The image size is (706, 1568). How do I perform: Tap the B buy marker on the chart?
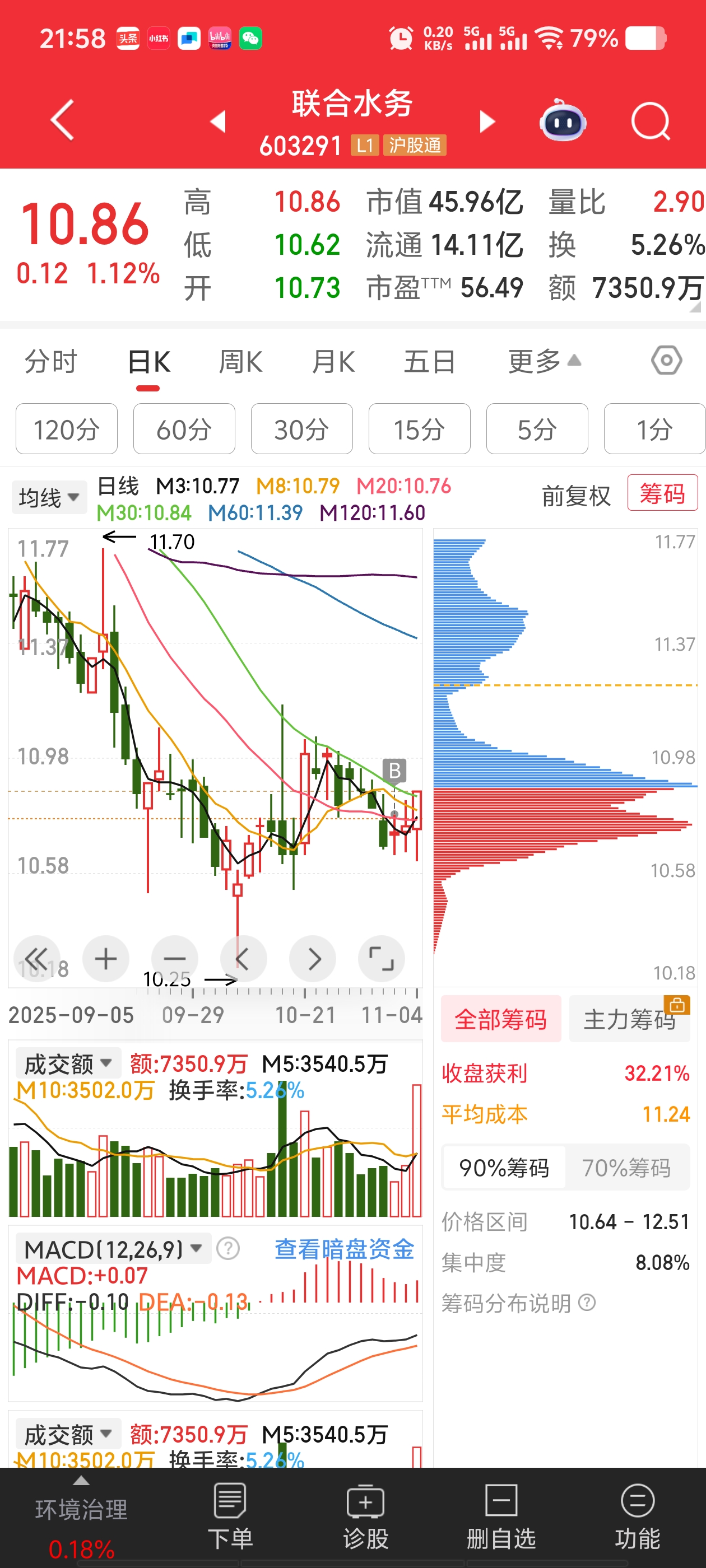tap(393, 771)
